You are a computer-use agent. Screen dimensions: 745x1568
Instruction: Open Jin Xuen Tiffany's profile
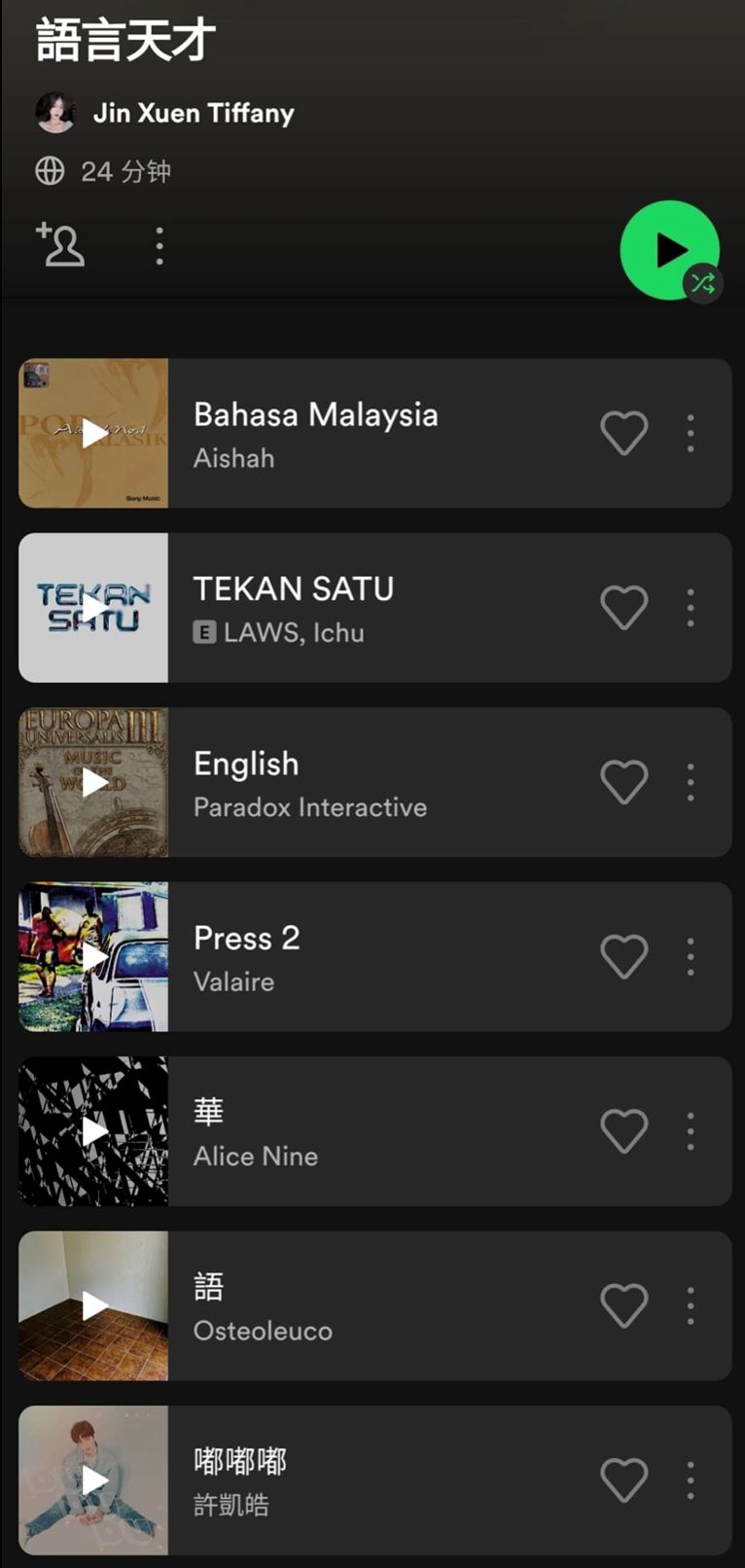click(x=193, y=114)
